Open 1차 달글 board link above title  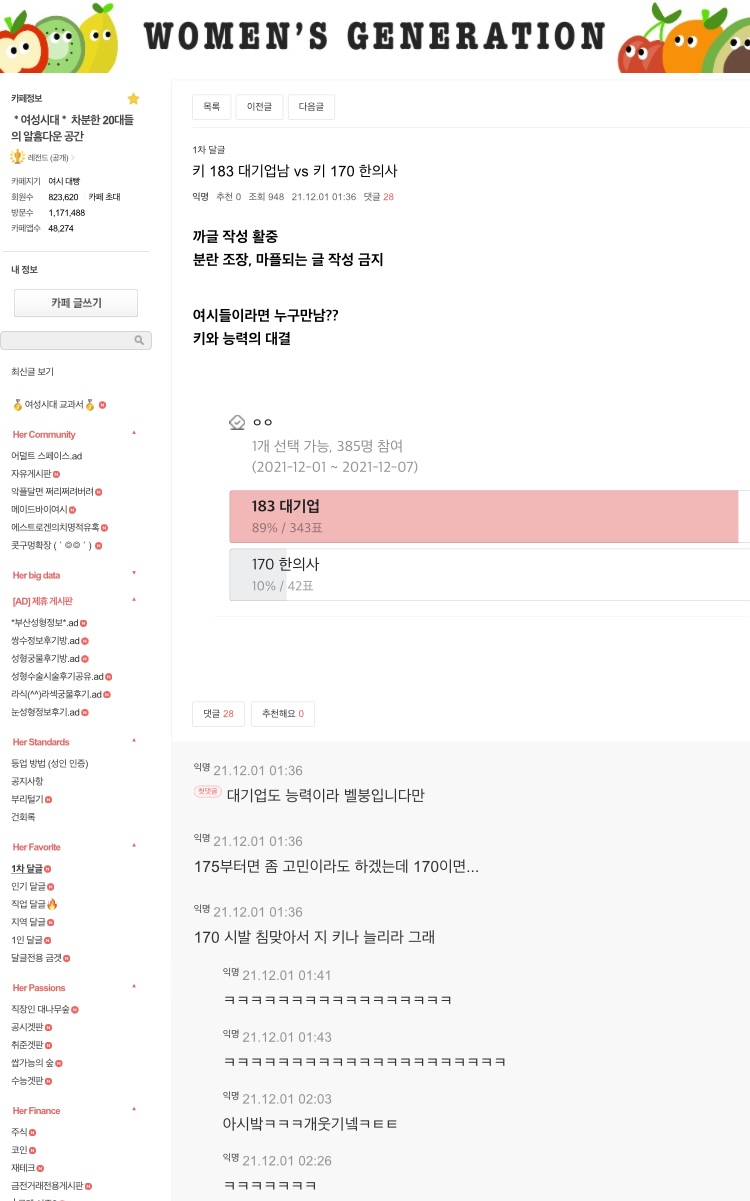[208, 150]
